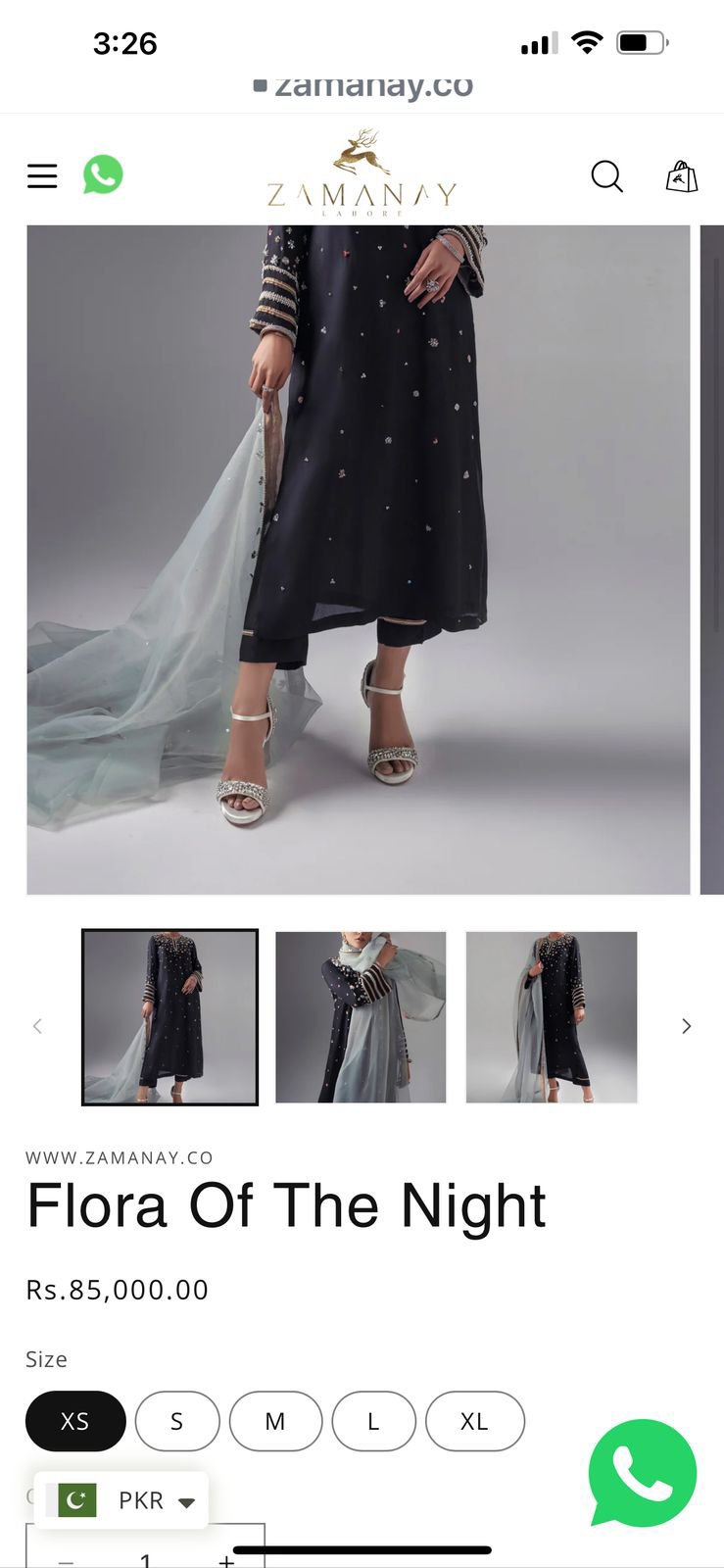
Task: Show previous thumbnails with left arrow
Action: pos(37,1026)
